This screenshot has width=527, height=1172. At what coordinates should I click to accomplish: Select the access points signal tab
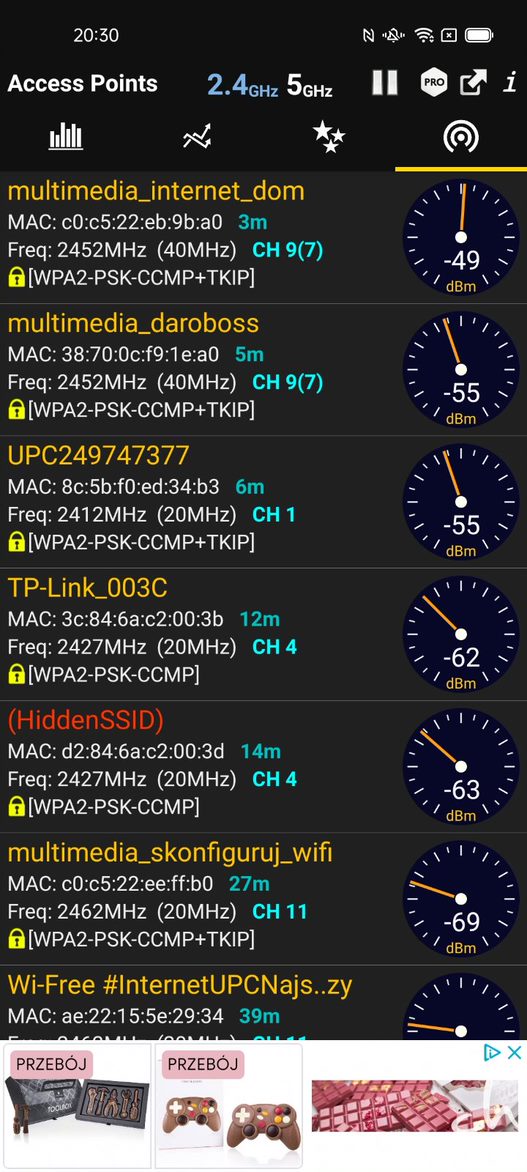tap(460, 137)
